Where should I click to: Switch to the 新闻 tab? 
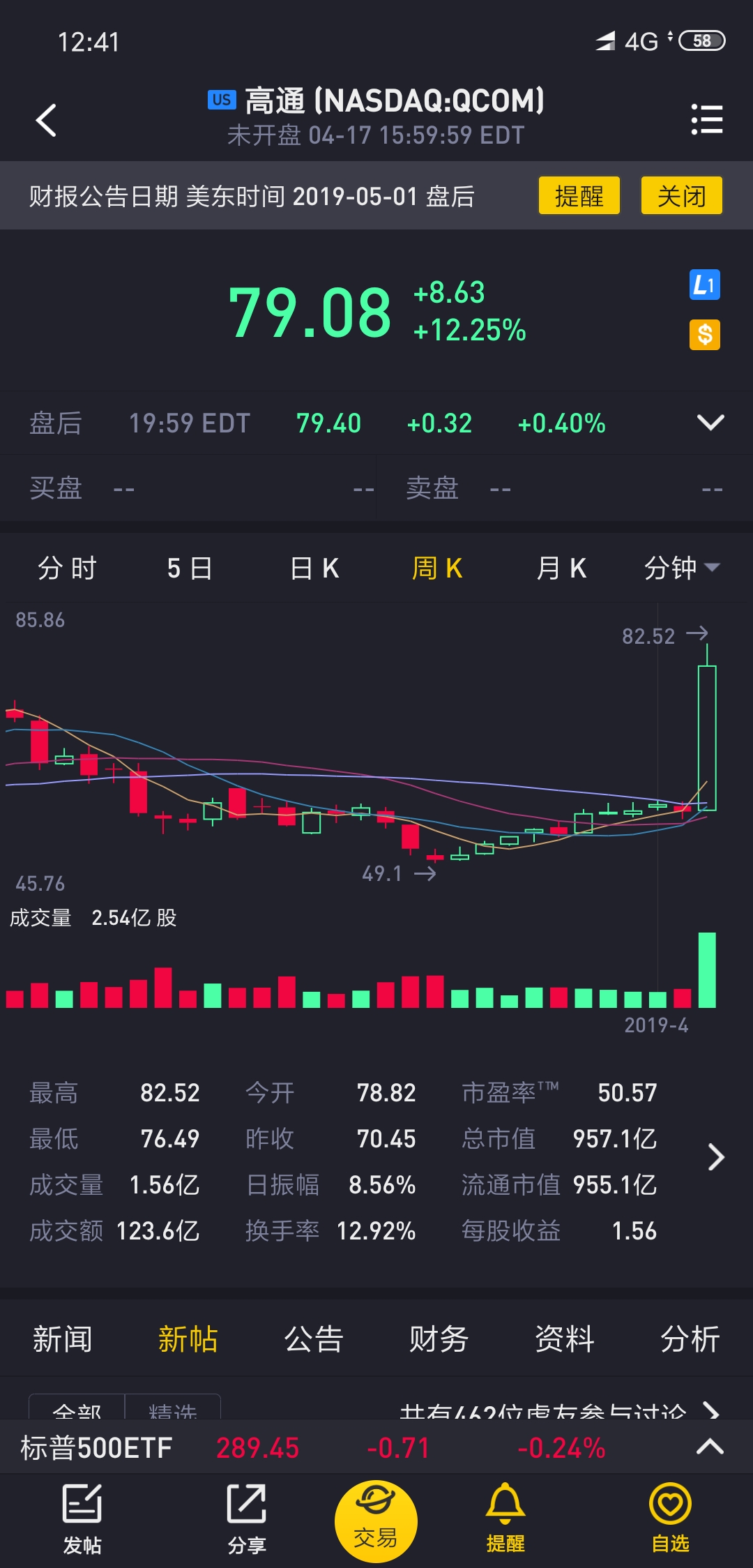coord(63,1339)
